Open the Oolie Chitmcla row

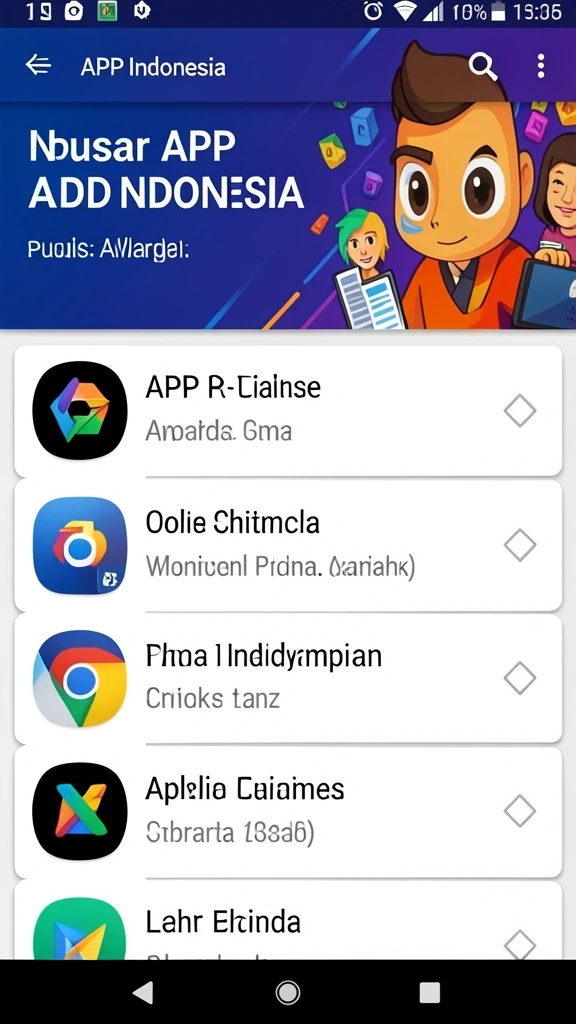288,545
